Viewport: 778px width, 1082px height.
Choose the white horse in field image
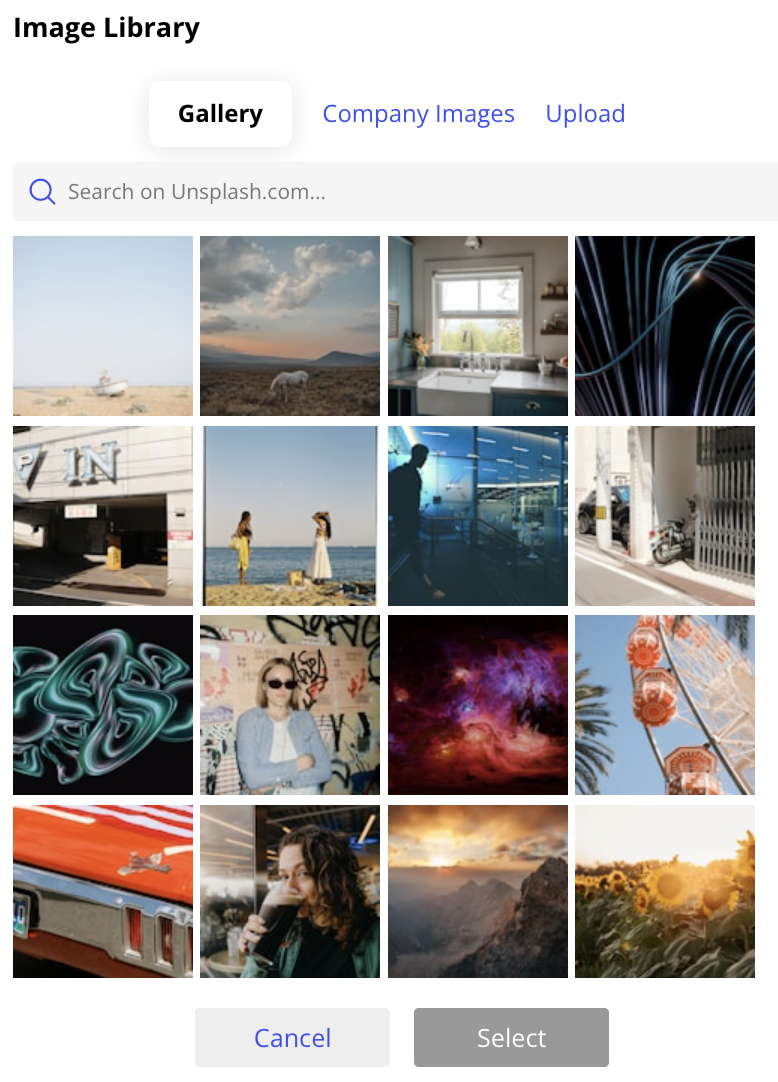tap(289, 325)
